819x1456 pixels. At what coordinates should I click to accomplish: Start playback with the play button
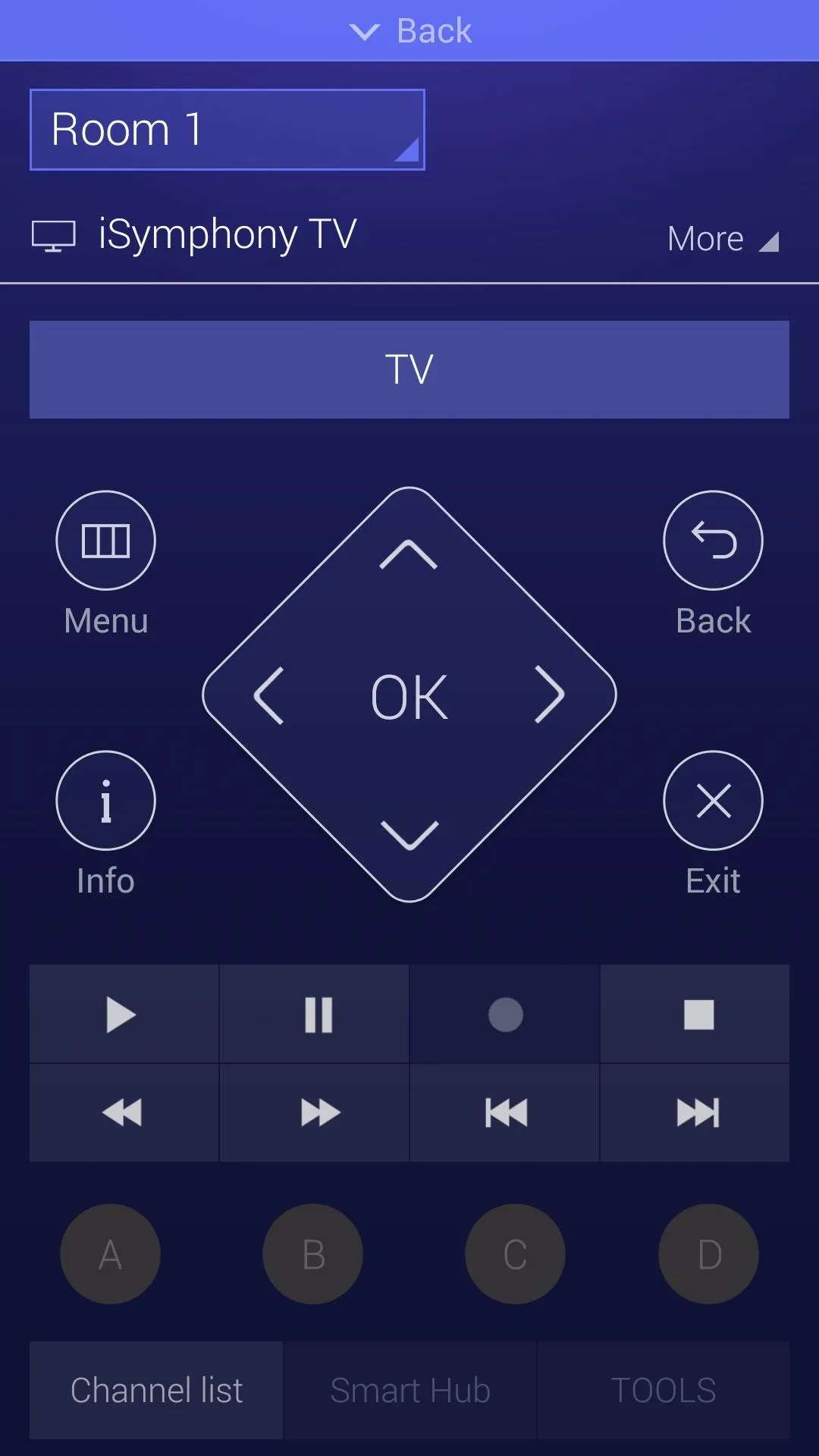tap(124, 1014)
